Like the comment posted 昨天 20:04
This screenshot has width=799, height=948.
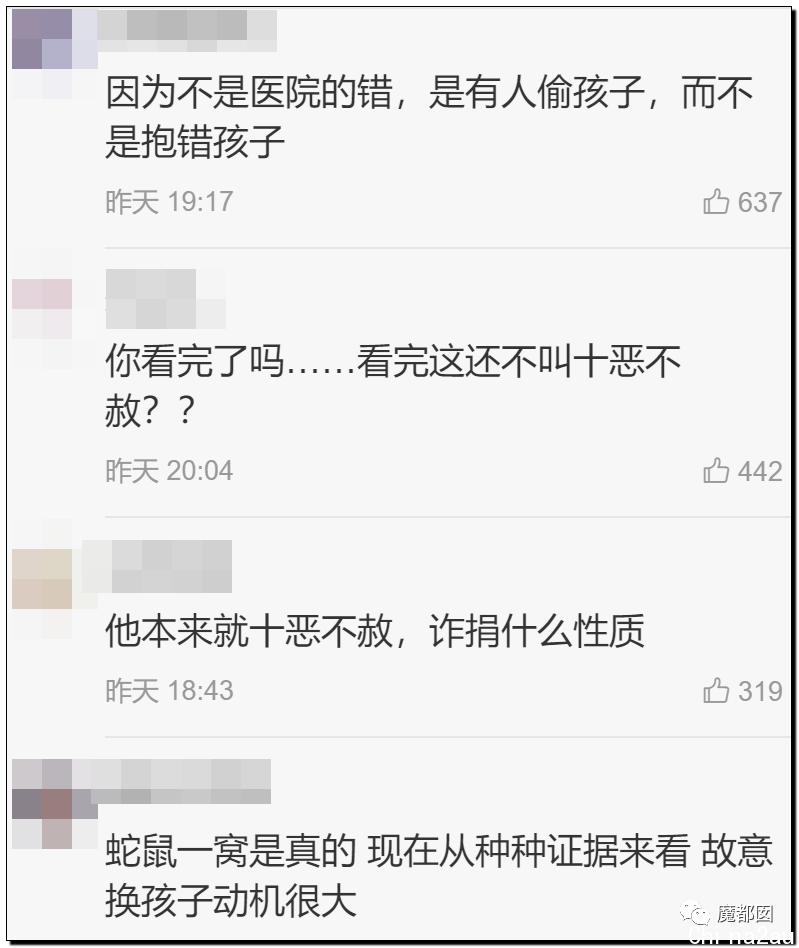716,470
